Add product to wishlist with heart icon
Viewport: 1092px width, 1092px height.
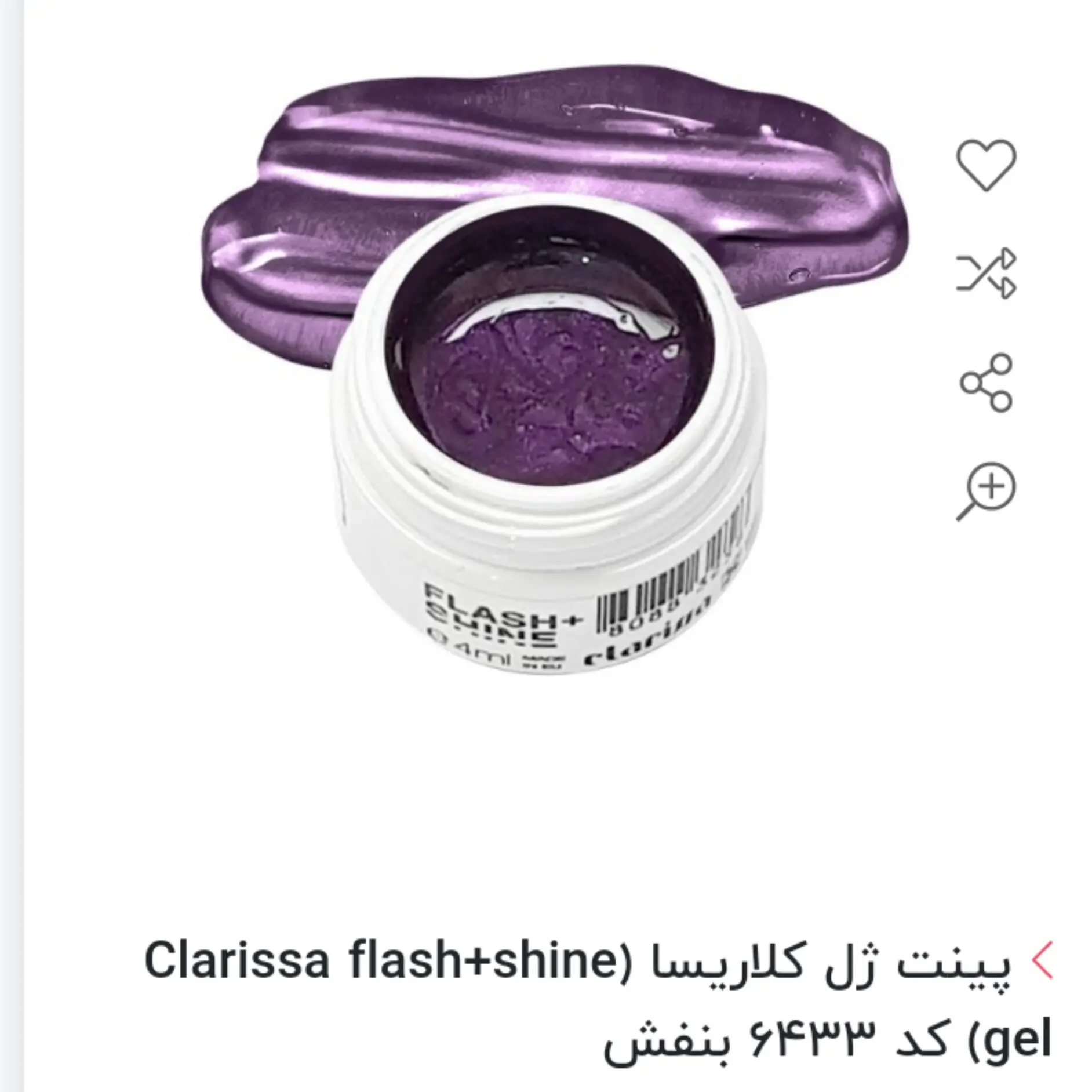985,165
